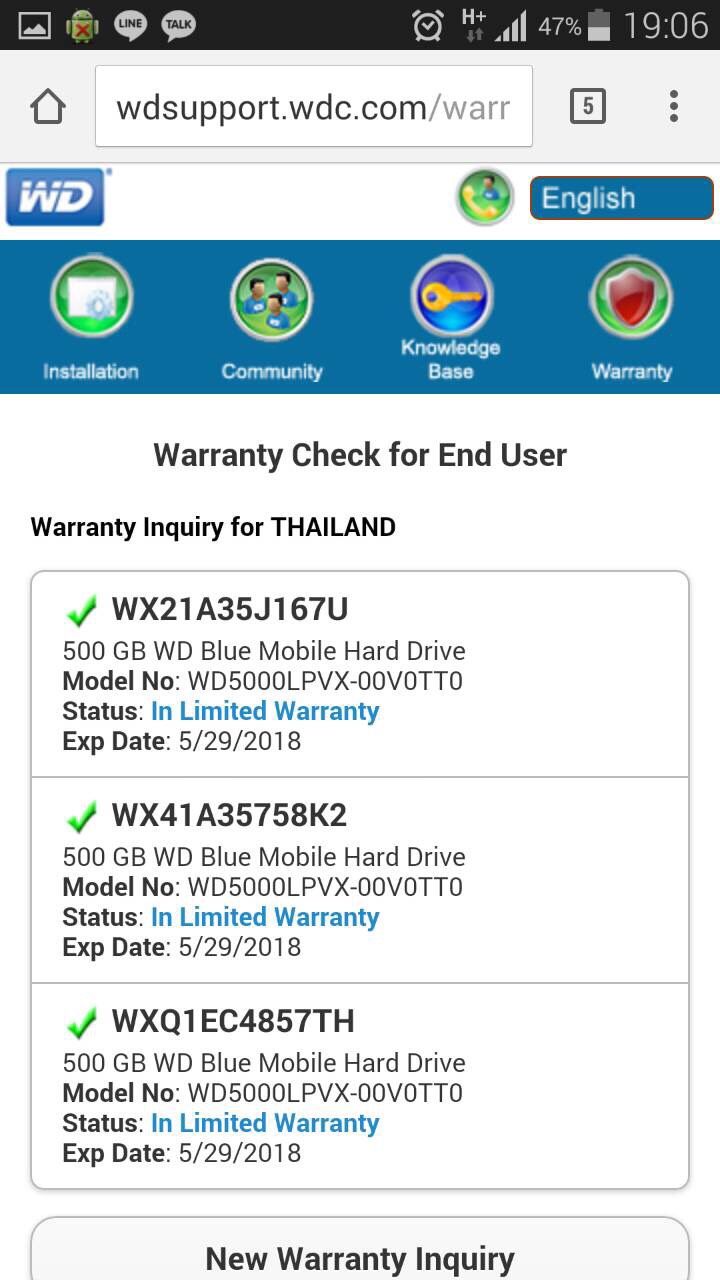Tap the WD logo link
720x1280 pixels.
56,197
